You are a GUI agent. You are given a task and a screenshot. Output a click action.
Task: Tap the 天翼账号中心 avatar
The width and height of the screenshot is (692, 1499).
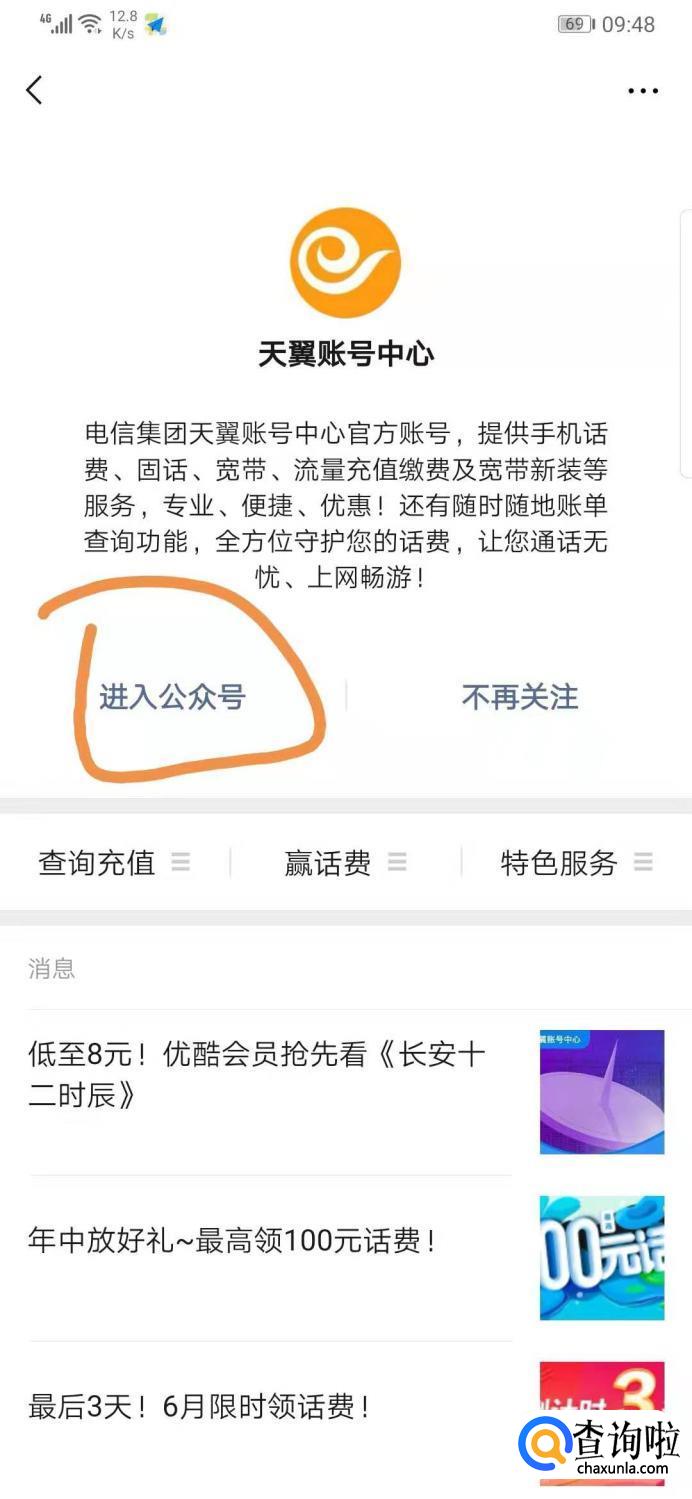click(x=345, y=263)
